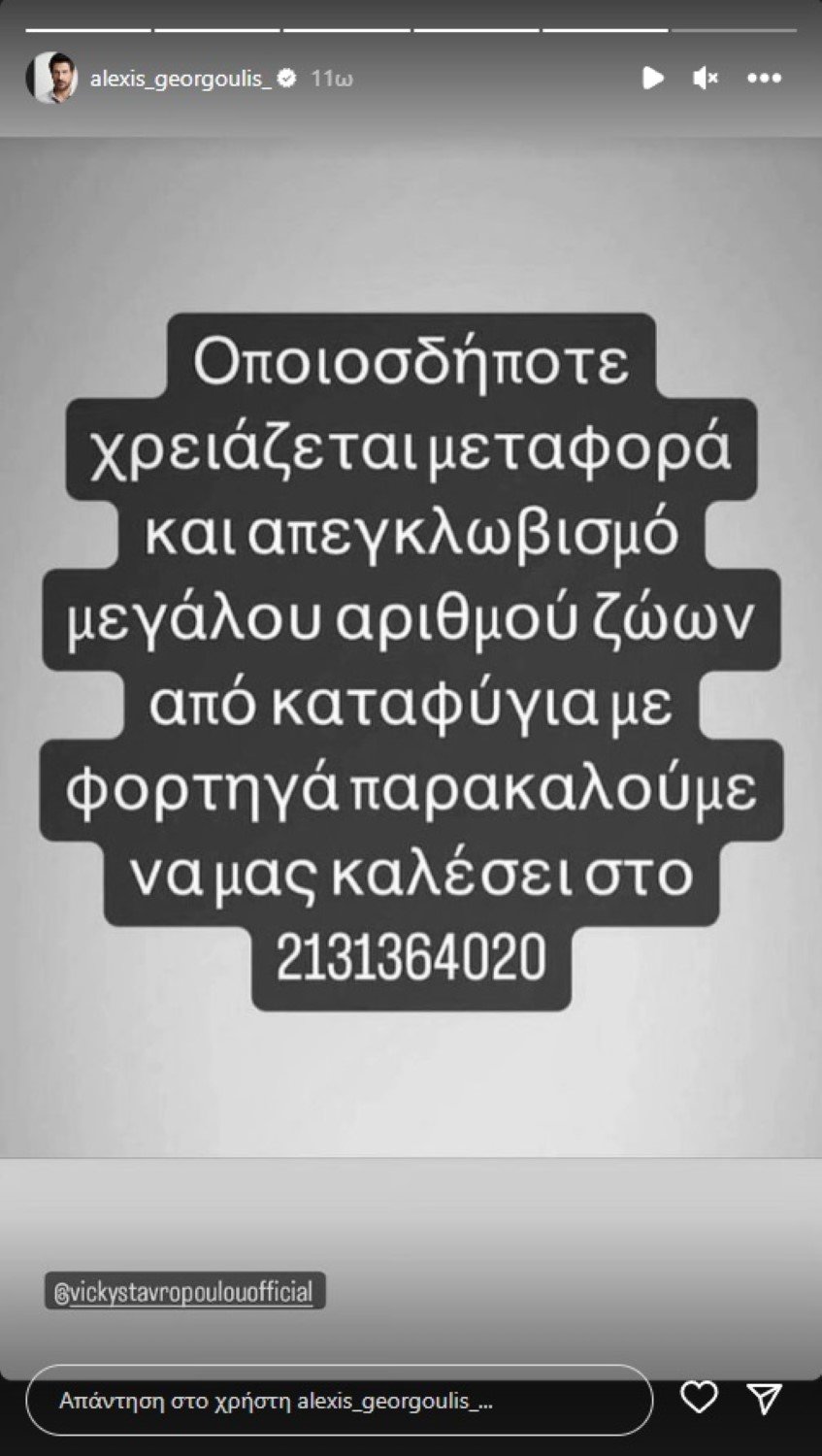Like this story with the heart
The height and width of the screenshot is (1456, 822).
[x=699, y=1398]
